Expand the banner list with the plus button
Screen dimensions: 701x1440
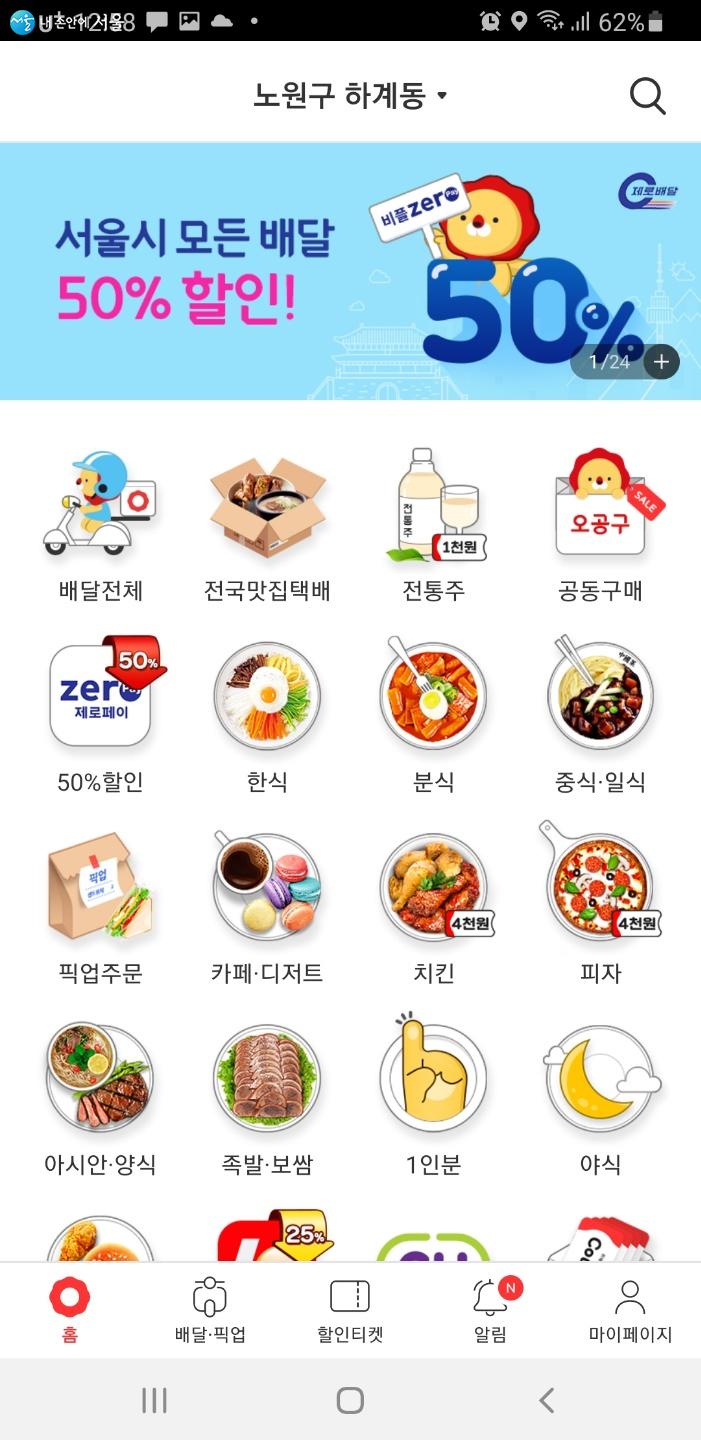click(660, 362)
